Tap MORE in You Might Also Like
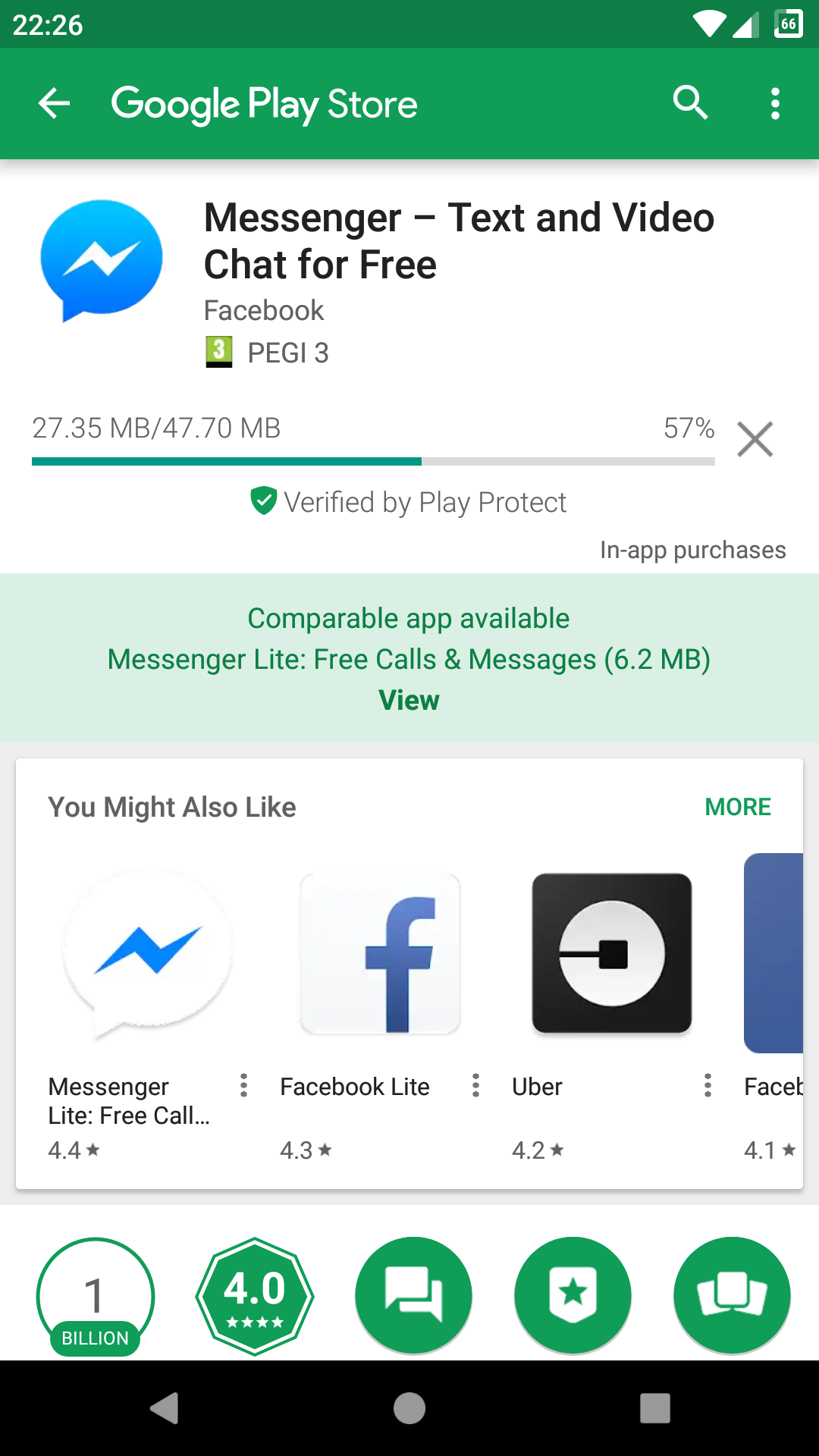The width and height of the screenshot is (819, 1456). click(737, 807)
